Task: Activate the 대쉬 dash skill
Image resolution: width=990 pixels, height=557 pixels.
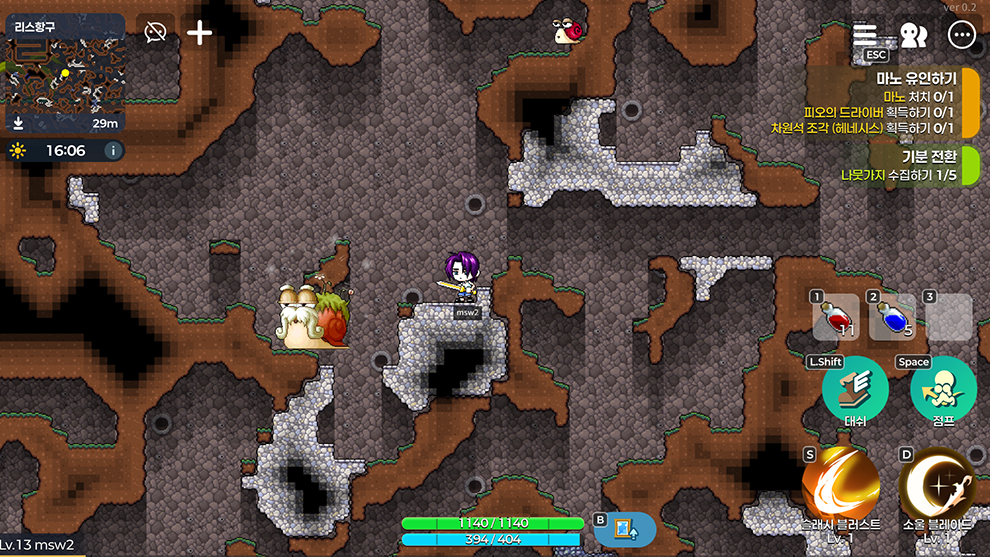Action: coord(855,390)
